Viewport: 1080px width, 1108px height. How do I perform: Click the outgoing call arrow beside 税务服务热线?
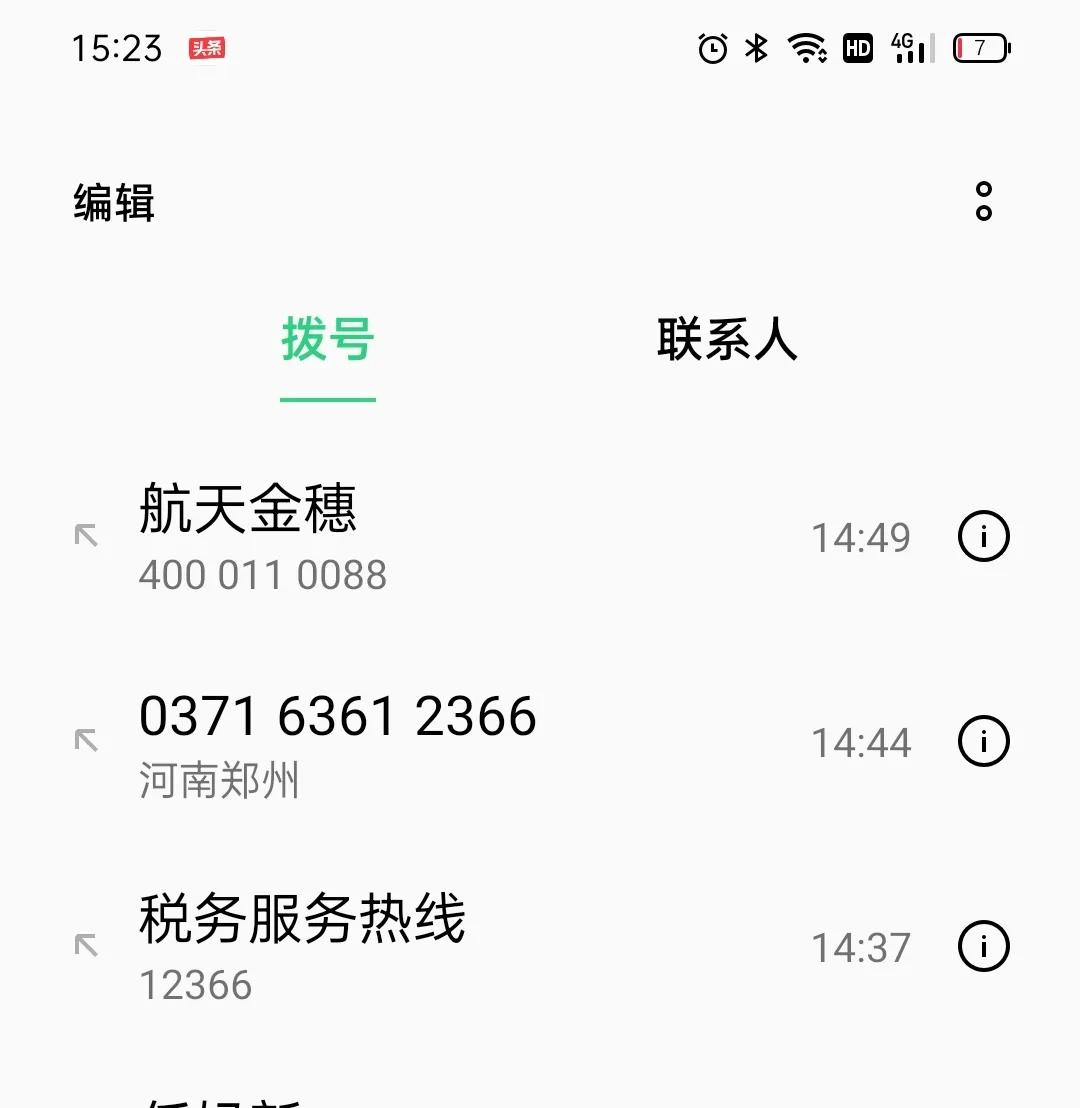87,944
